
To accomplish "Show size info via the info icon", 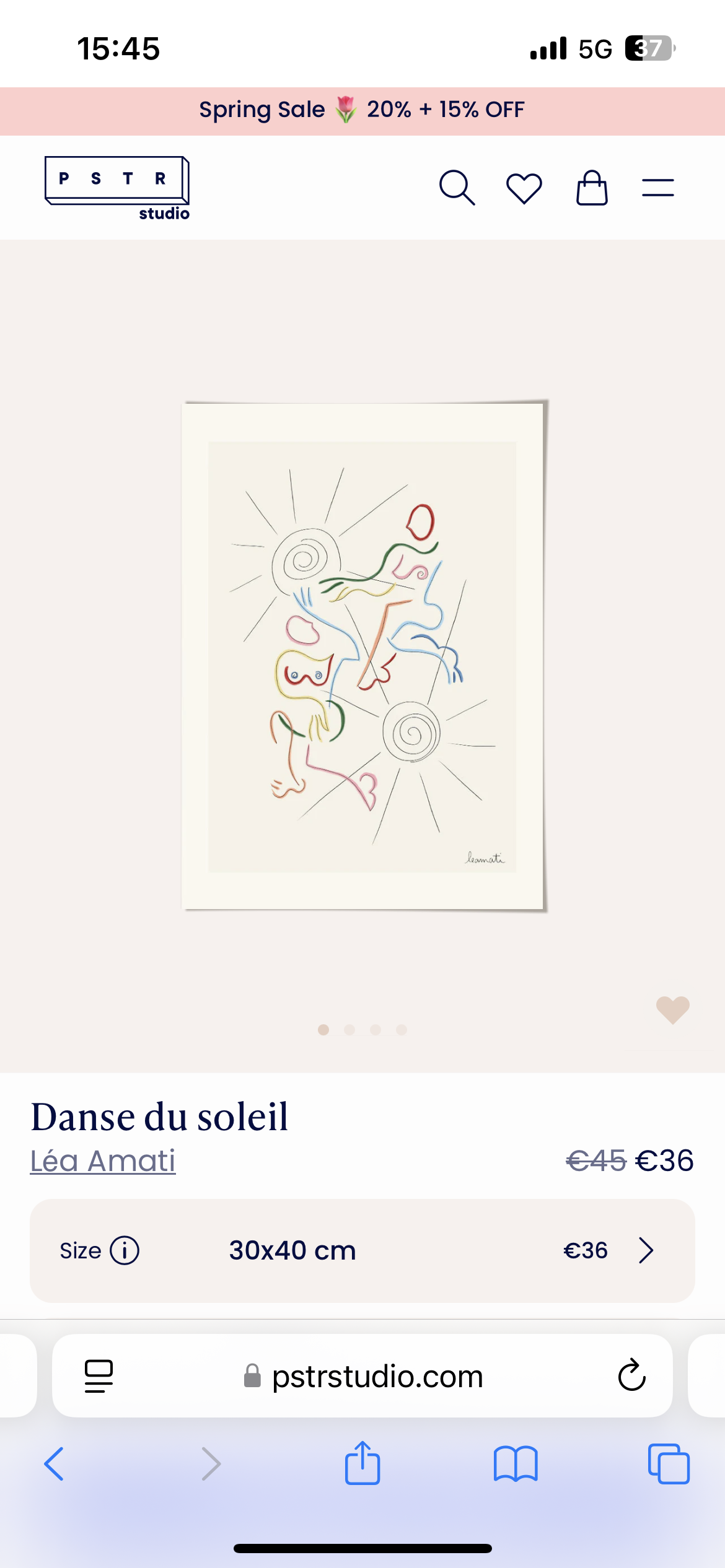I will (x=125, y=1250).
